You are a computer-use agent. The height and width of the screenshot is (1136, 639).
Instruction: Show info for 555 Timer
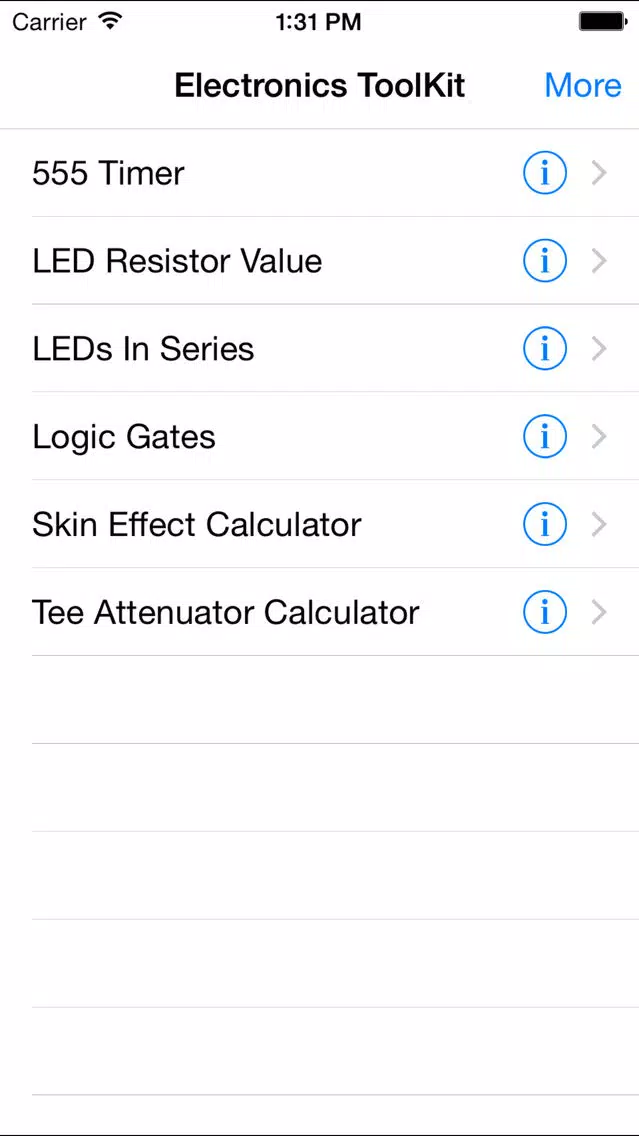point(545,174)
